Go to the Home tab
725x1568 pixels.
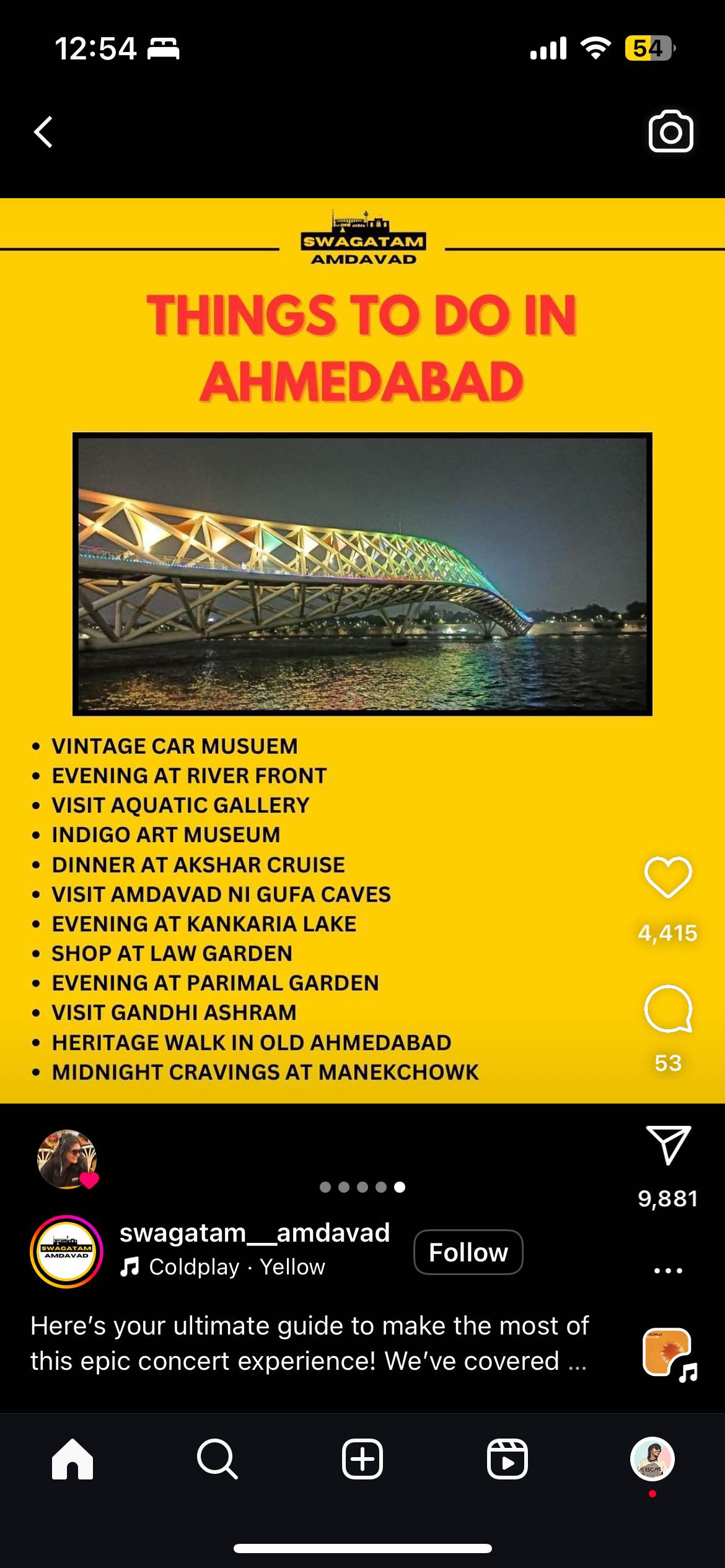72,1459
